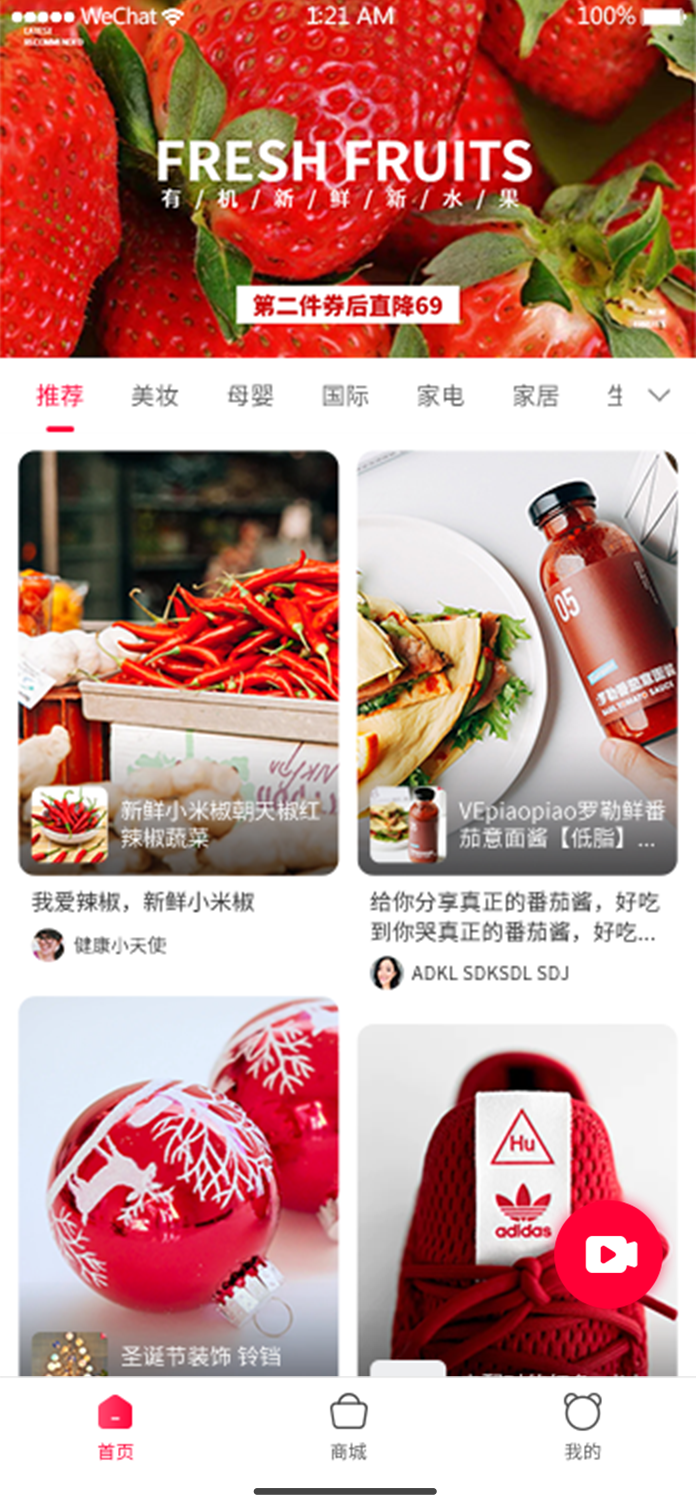Screen dimensions: 696x1504
Task: Go to the 首页 home tab
Action: pyautogui.click(x=115, y=1428)
